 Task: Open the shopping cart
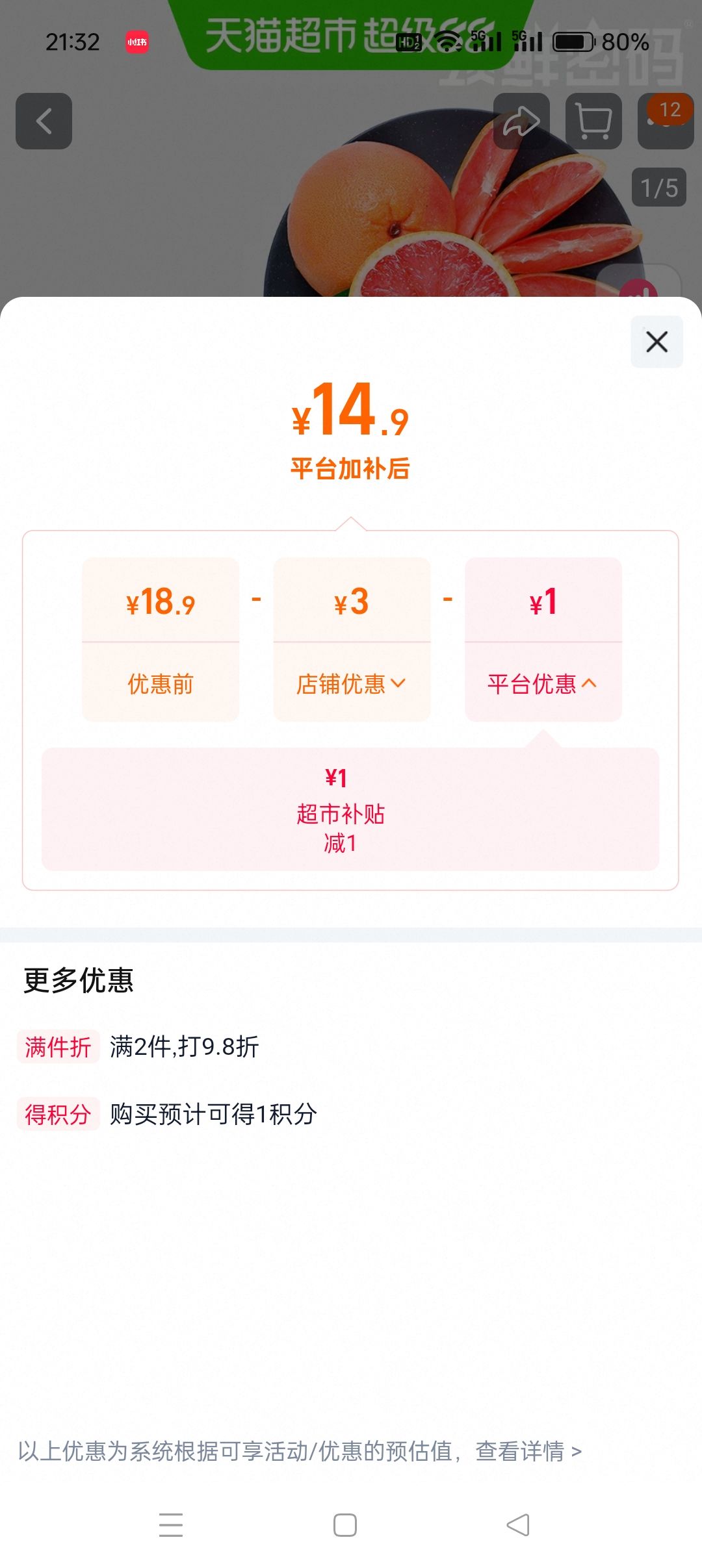click(x=593, y=121)
